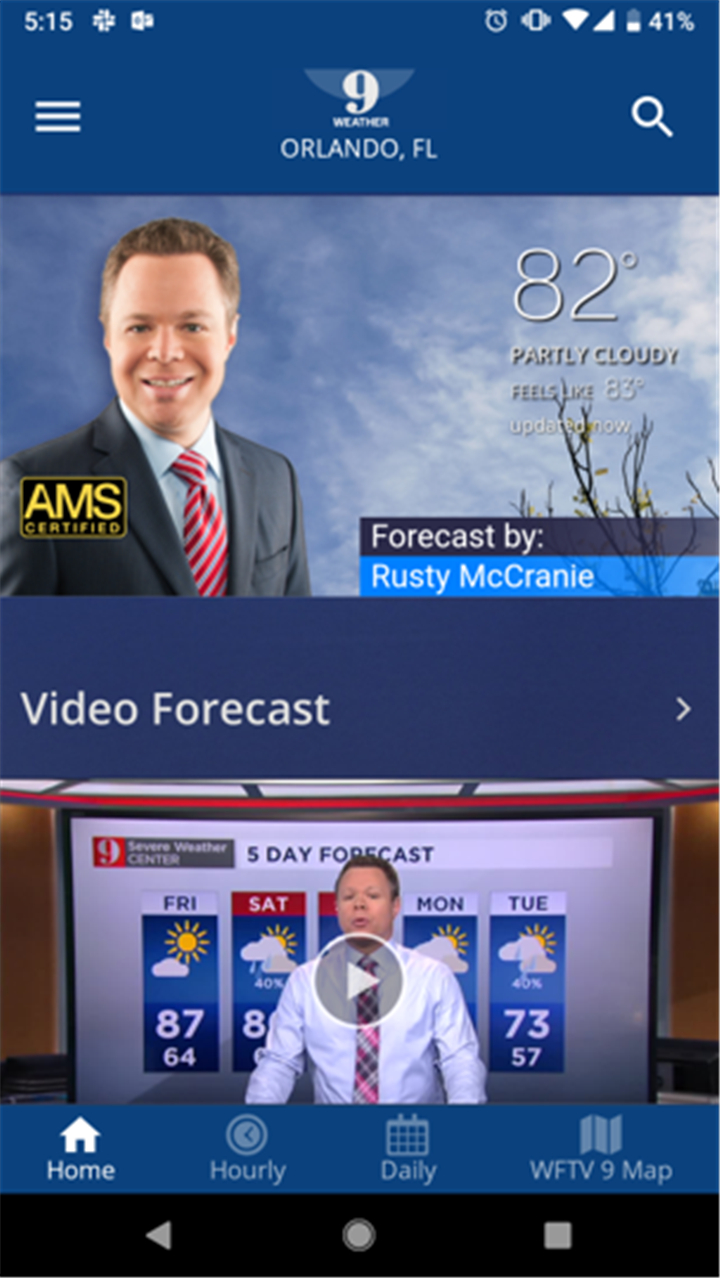Expand the Video Forecast section

[x=360, y=709]
